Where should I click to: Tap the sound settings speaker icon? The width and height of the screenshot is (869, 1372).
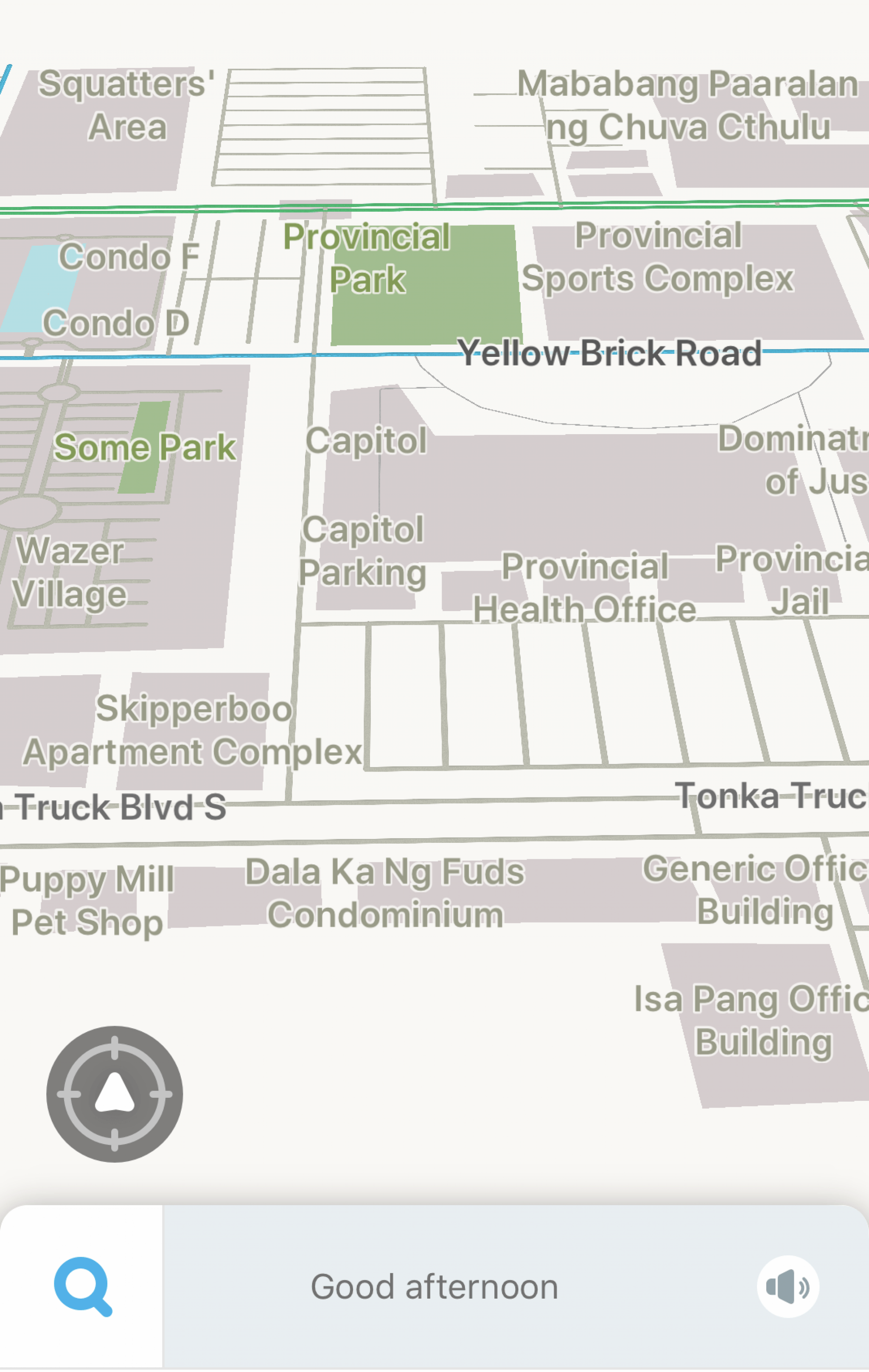tap(788, 1286)
